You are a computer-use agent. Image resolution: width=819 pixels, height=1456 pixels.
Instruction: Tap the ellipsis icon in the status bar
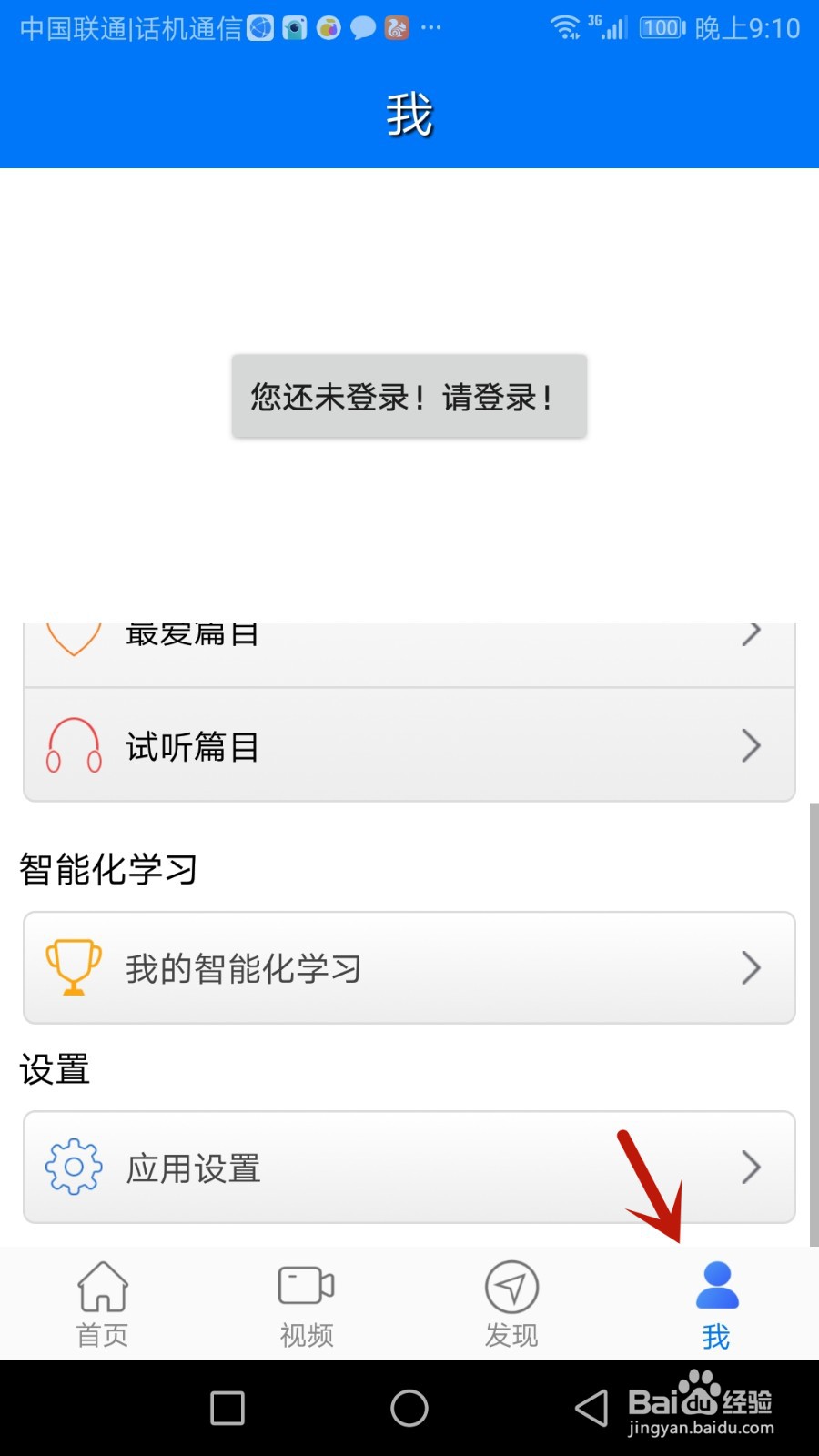(431, 27)
